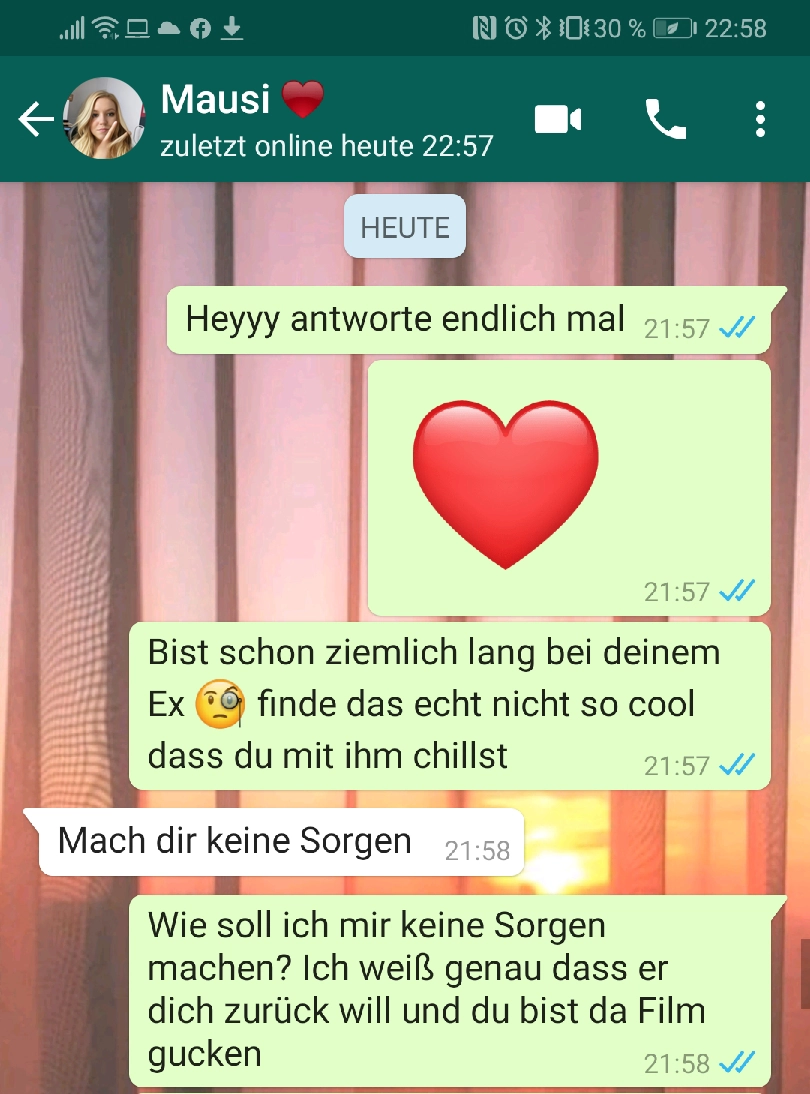810x1094 pixels.
Task: Start a voice call with Mausi
Action: tap(665, 120)
